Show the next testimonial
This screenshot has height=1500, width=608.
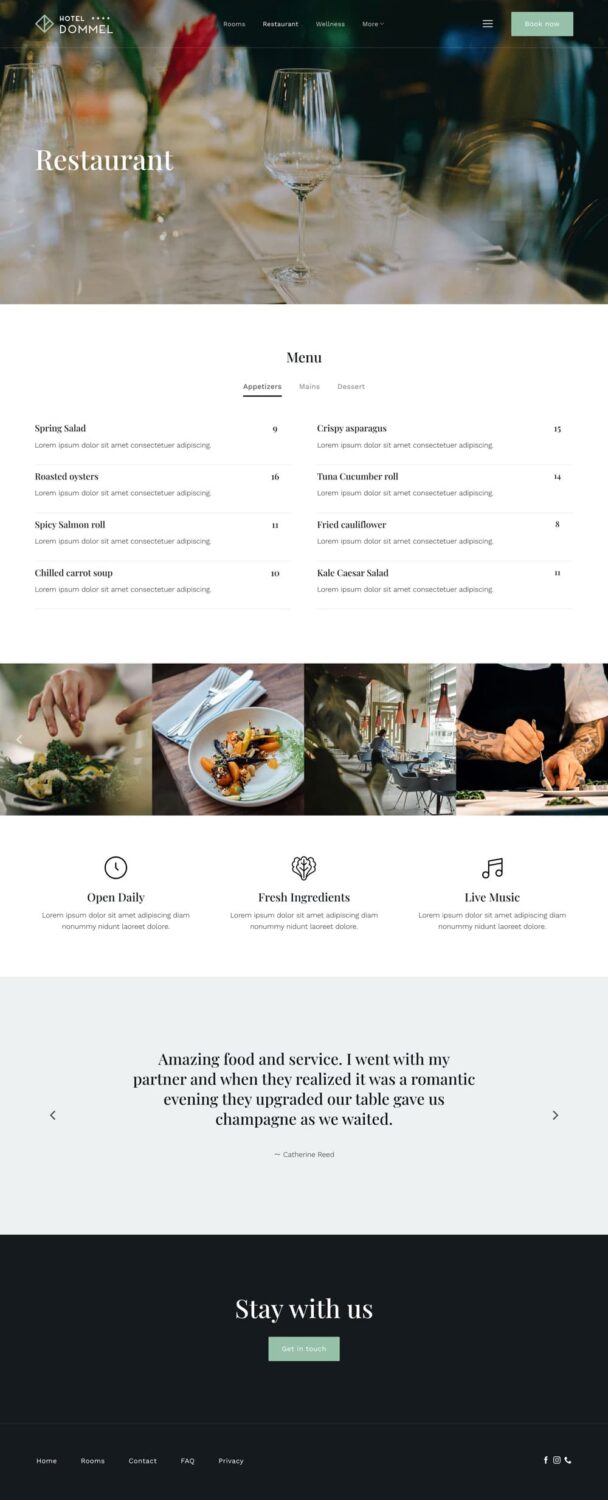(x=555, y=1115)
